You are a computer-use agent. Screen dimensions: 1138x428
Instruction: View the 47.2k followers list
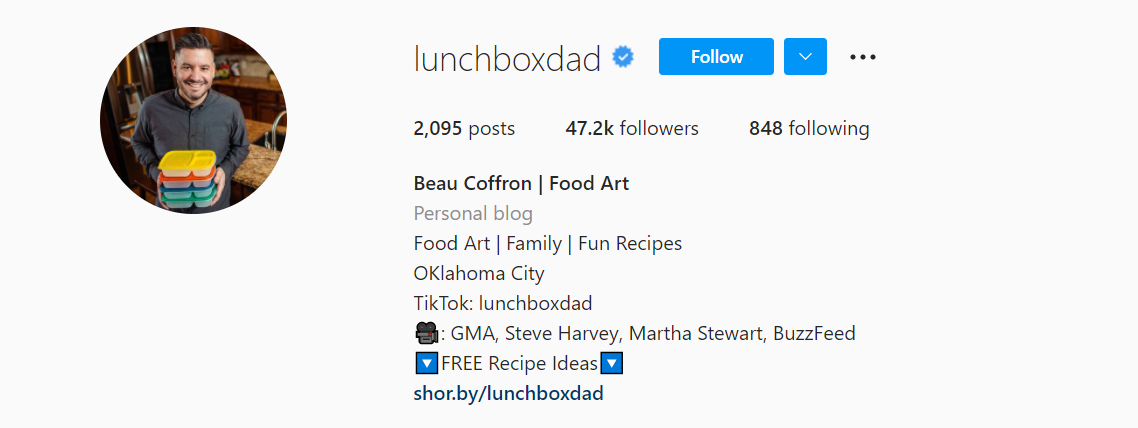tap(632, 129)
